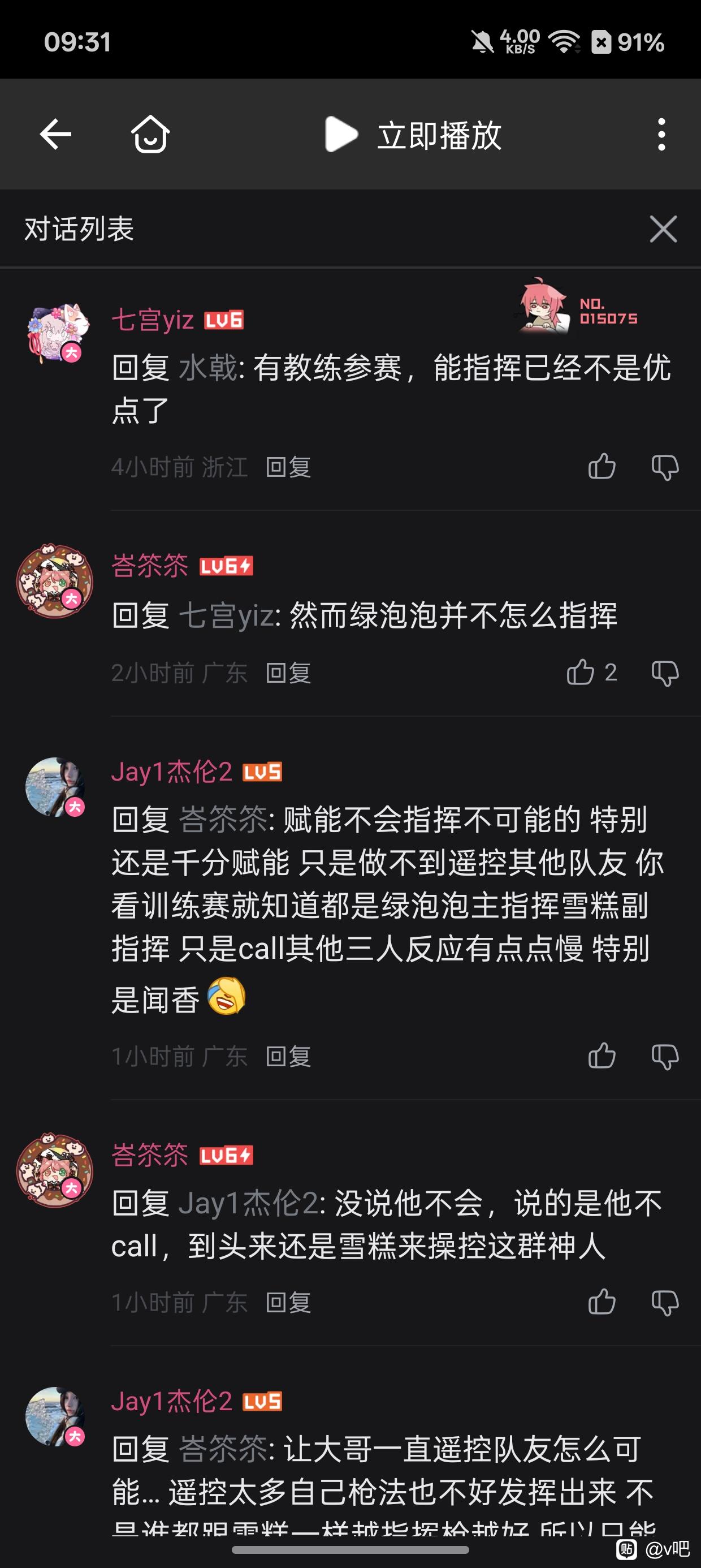The height and width of the screenshot is (1568, 701).
Task: Like Jay1杰伦2's comment about 赋能
Action: pos(602,1056)
